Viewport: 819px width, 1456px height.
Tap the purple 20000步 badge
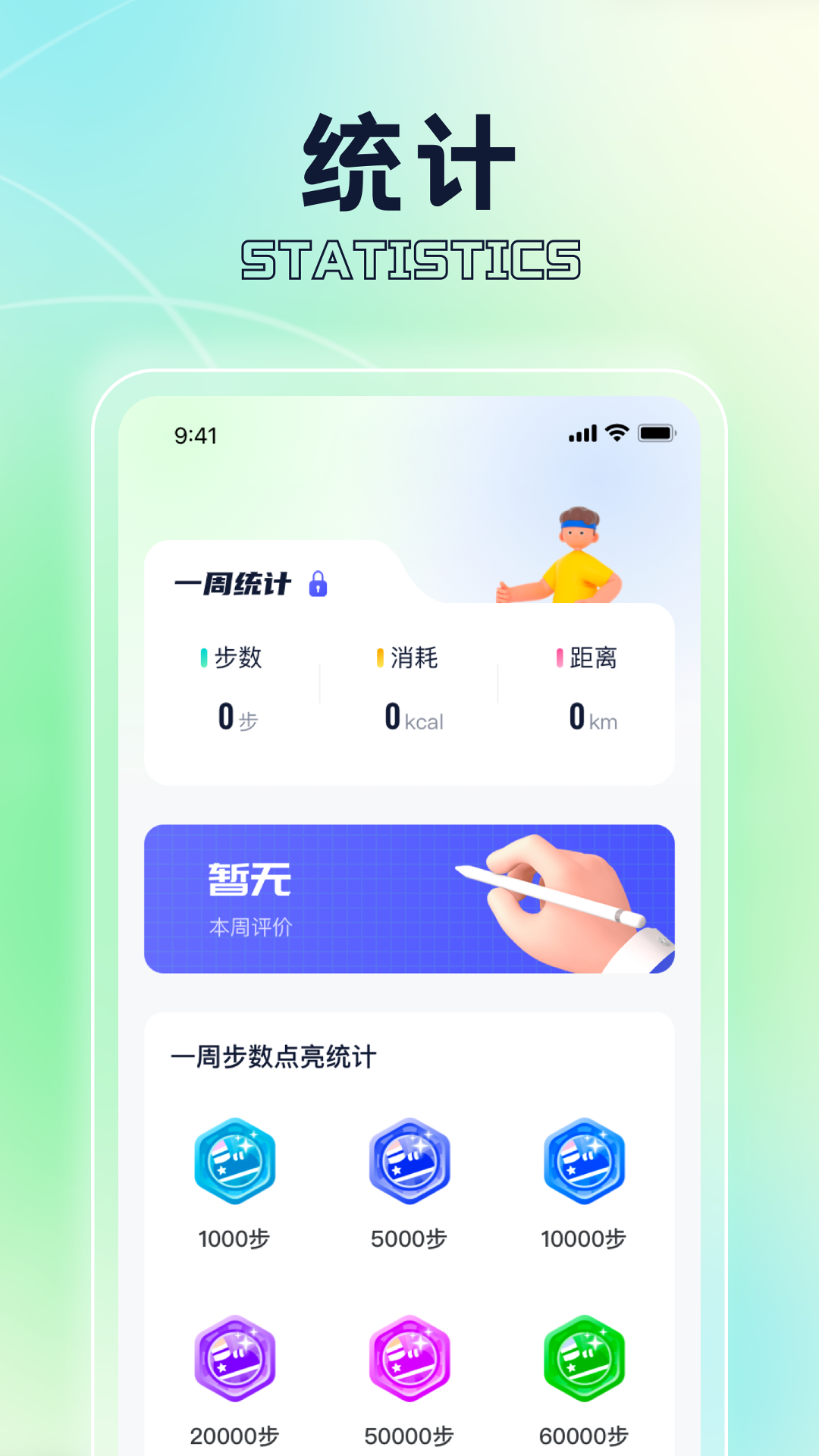[235, 1360]
